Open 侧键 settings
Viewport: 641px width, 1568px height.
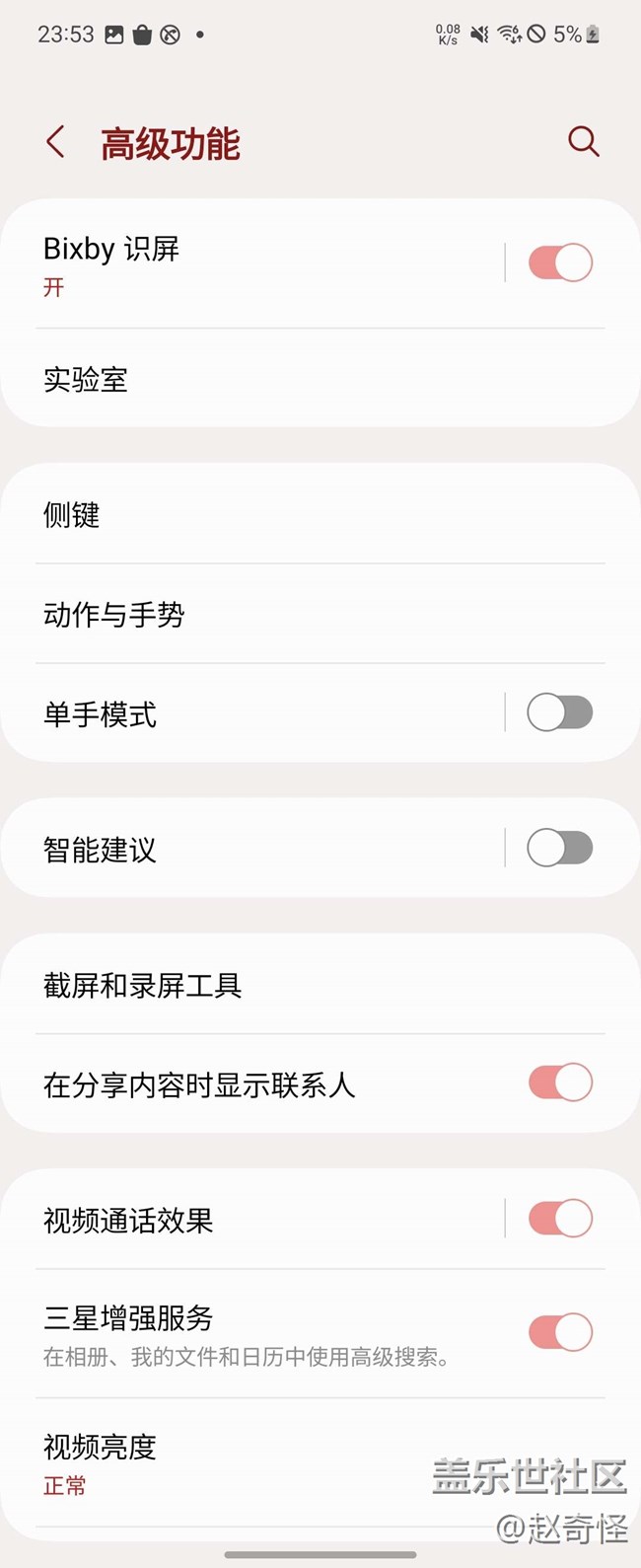pyautogui.click(x=296, y=515)
